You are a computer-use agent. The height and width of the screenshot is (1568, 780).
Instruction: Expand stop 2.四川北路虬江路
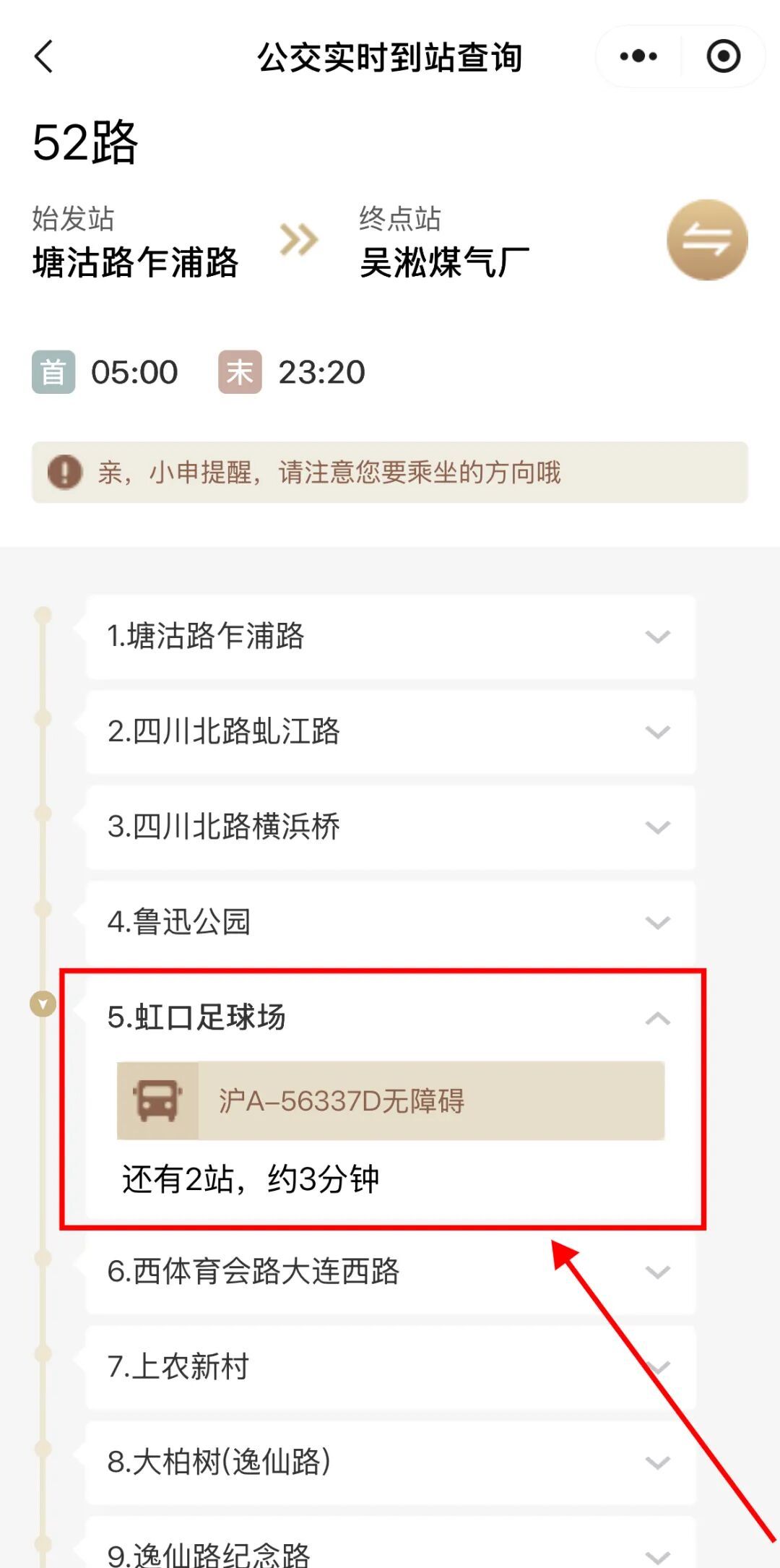click(657, 732)
